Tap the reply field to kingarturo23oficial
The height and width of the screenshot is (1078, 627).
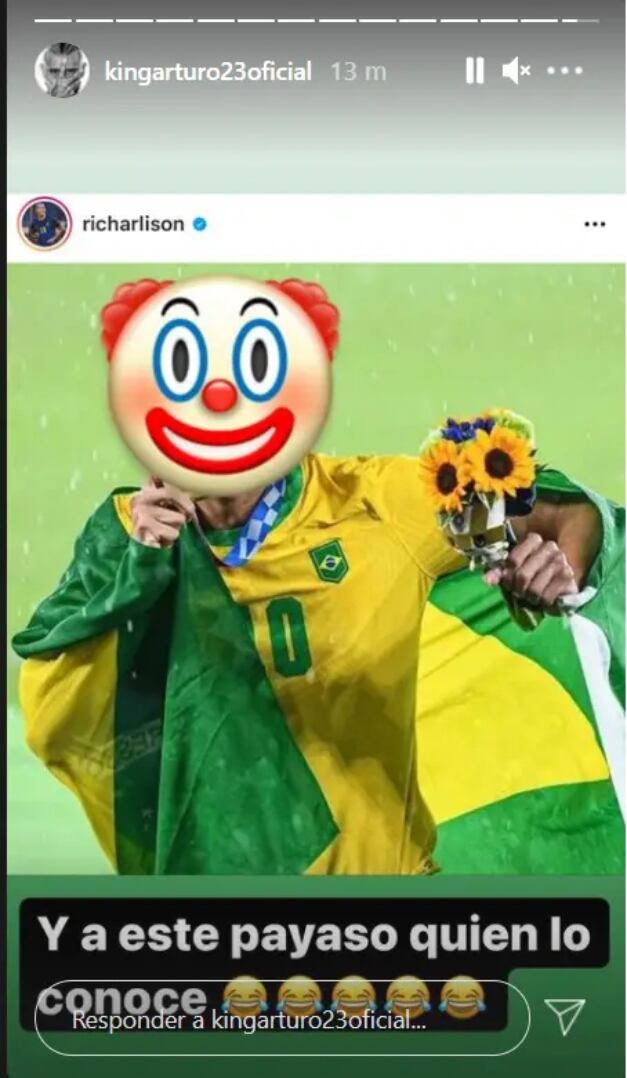[280, 1019]
